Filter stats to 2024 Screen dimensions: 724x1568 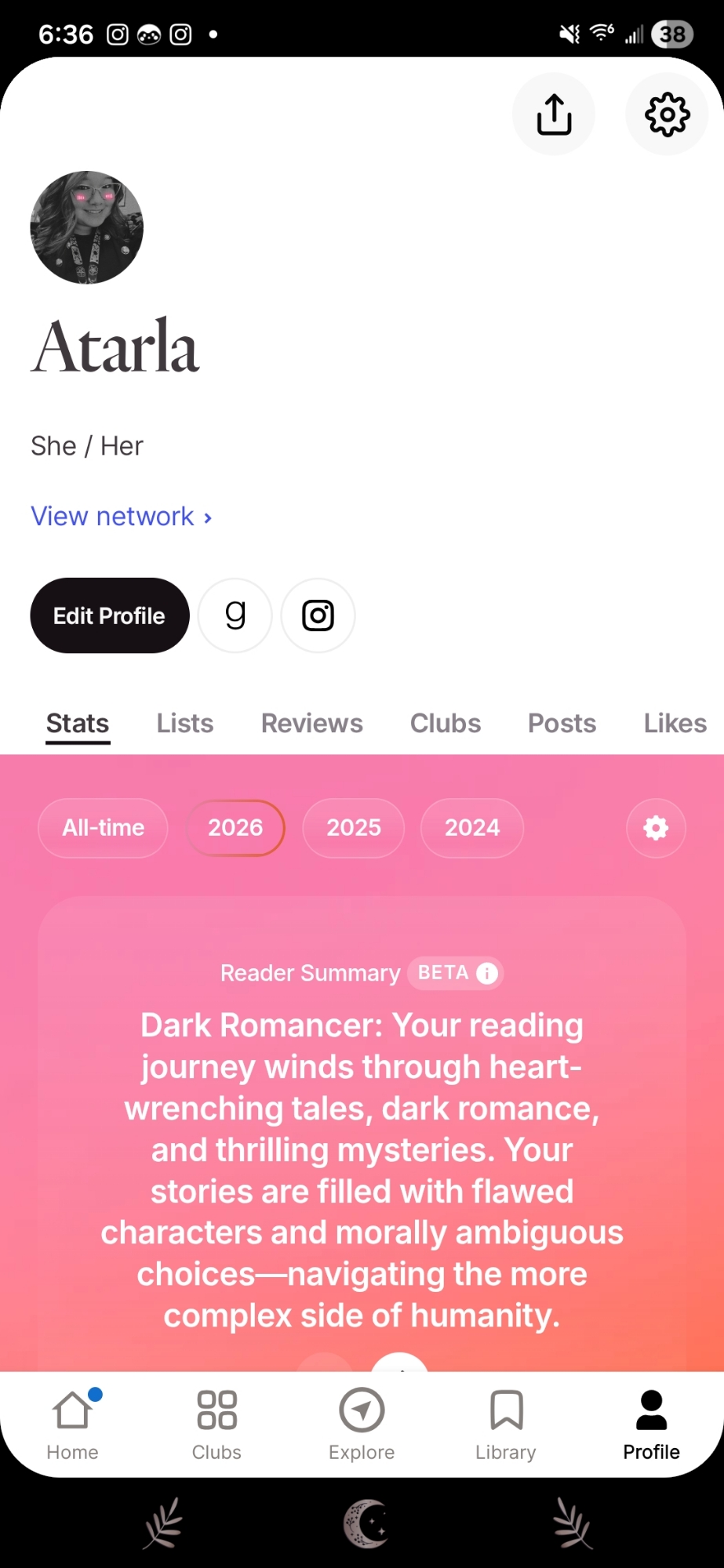(x=472, y=828)
